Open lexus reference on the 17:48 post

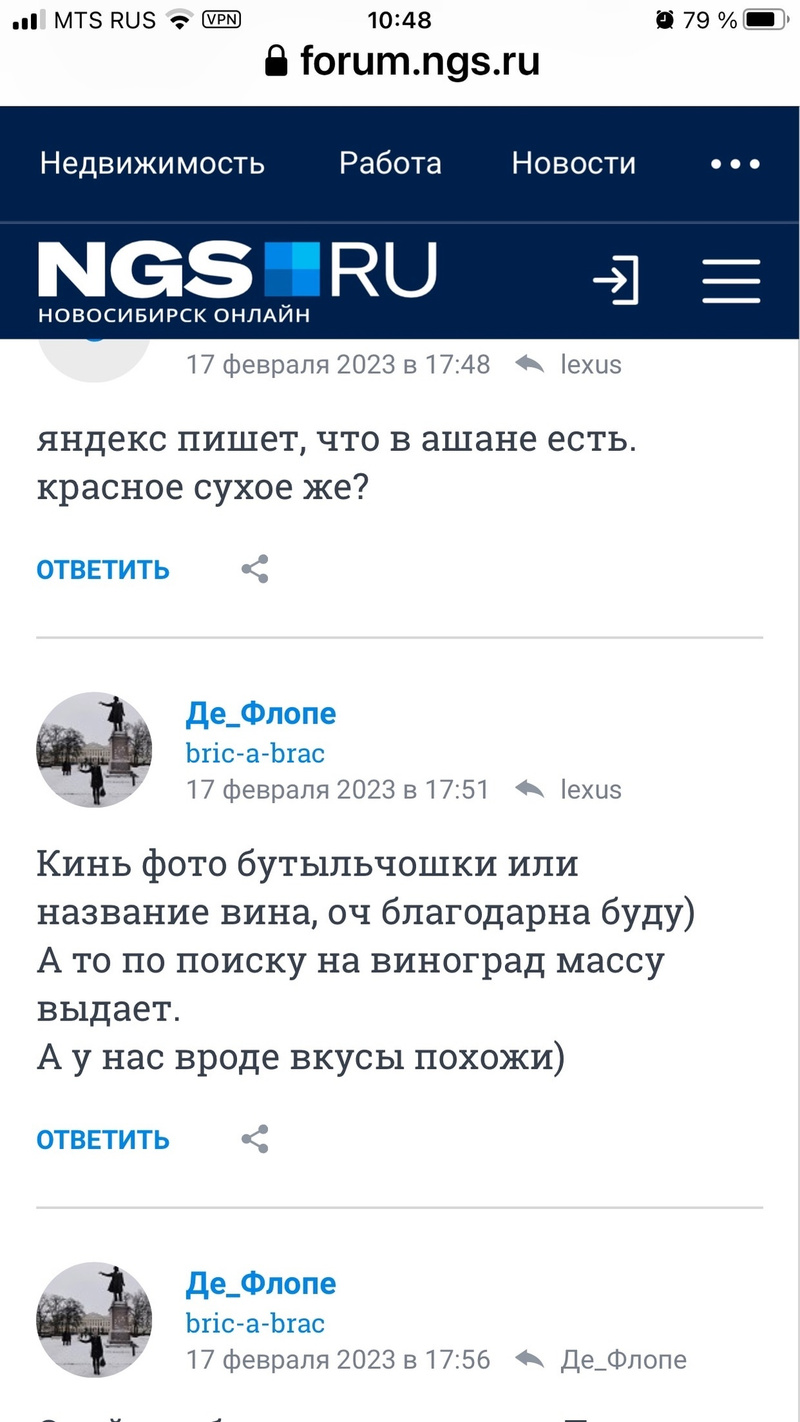click(590, 365)
